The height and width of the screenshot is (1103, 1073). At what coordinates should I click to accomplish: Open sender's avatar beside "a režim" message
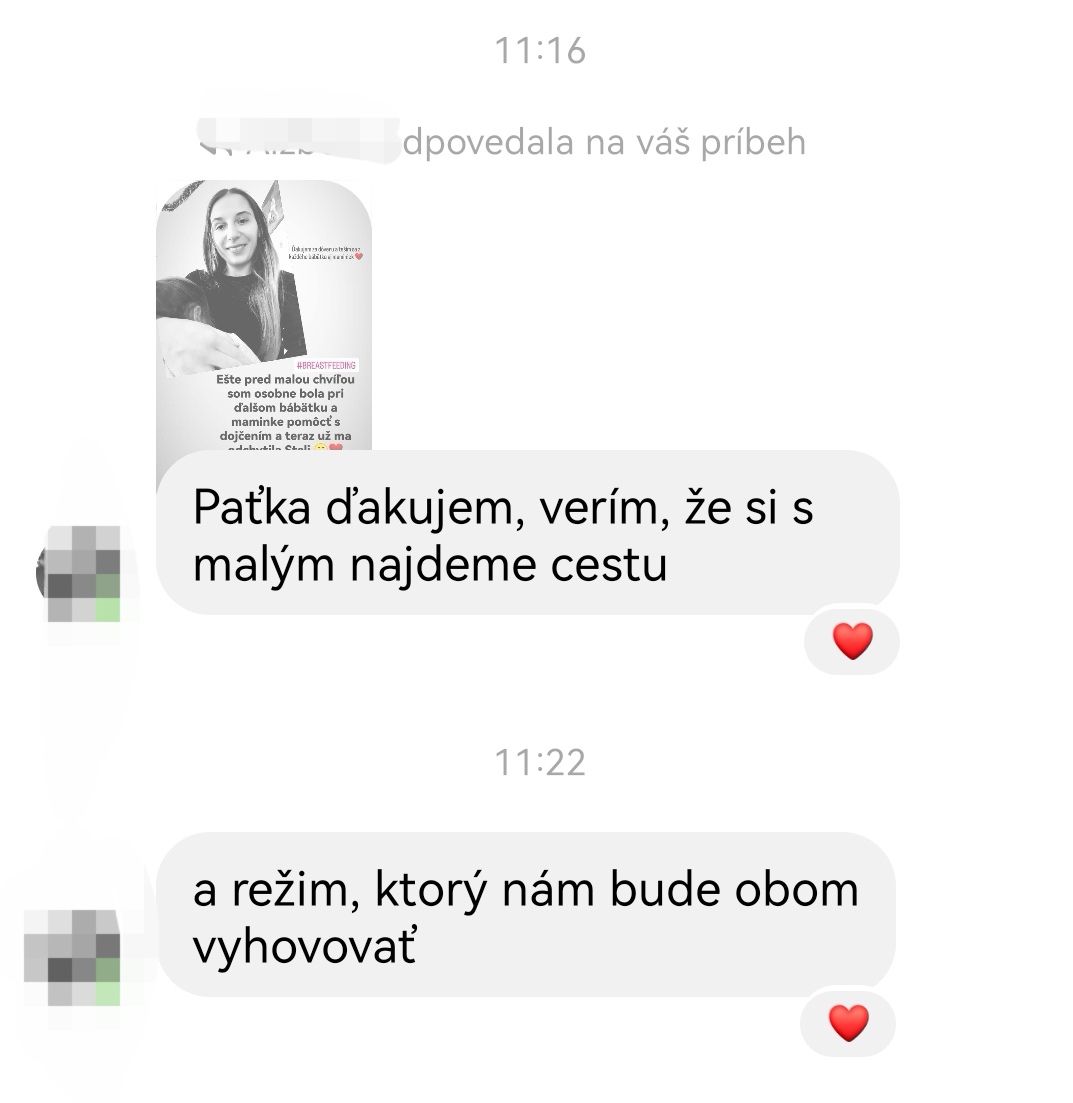pyautogui.click(x=72, y=956)
